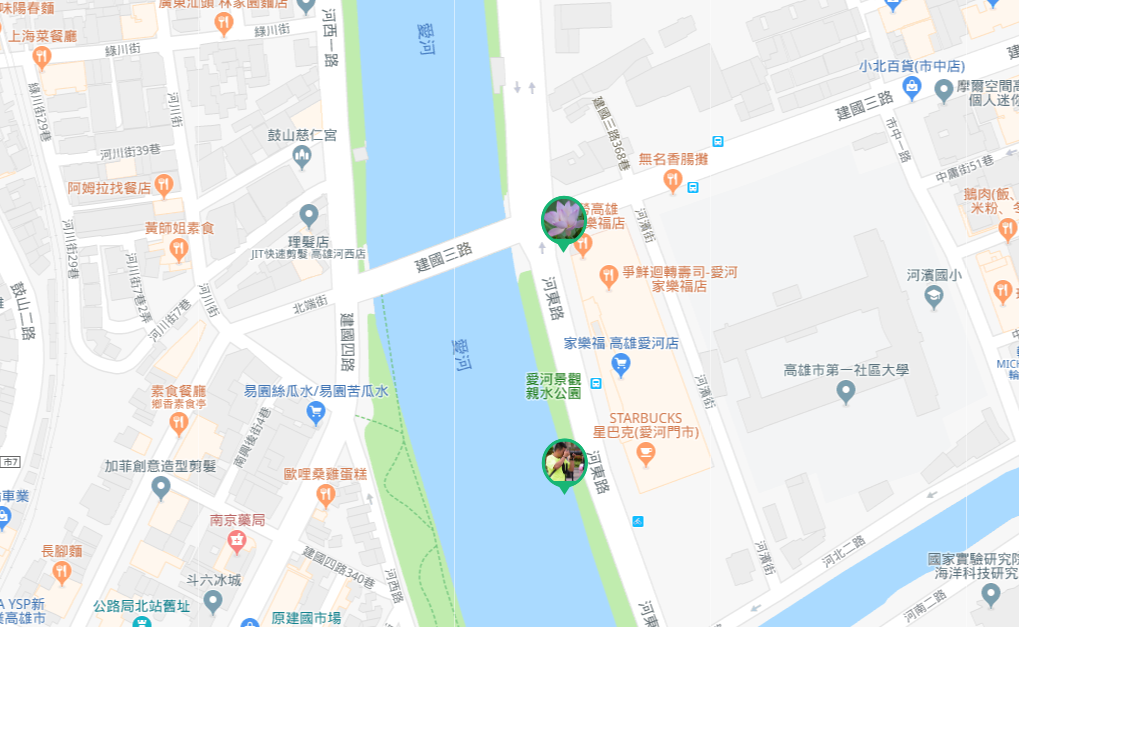
Task: Tap the 家樂福 高雄愛河店 shopping pin
Action: coord(620,365)
